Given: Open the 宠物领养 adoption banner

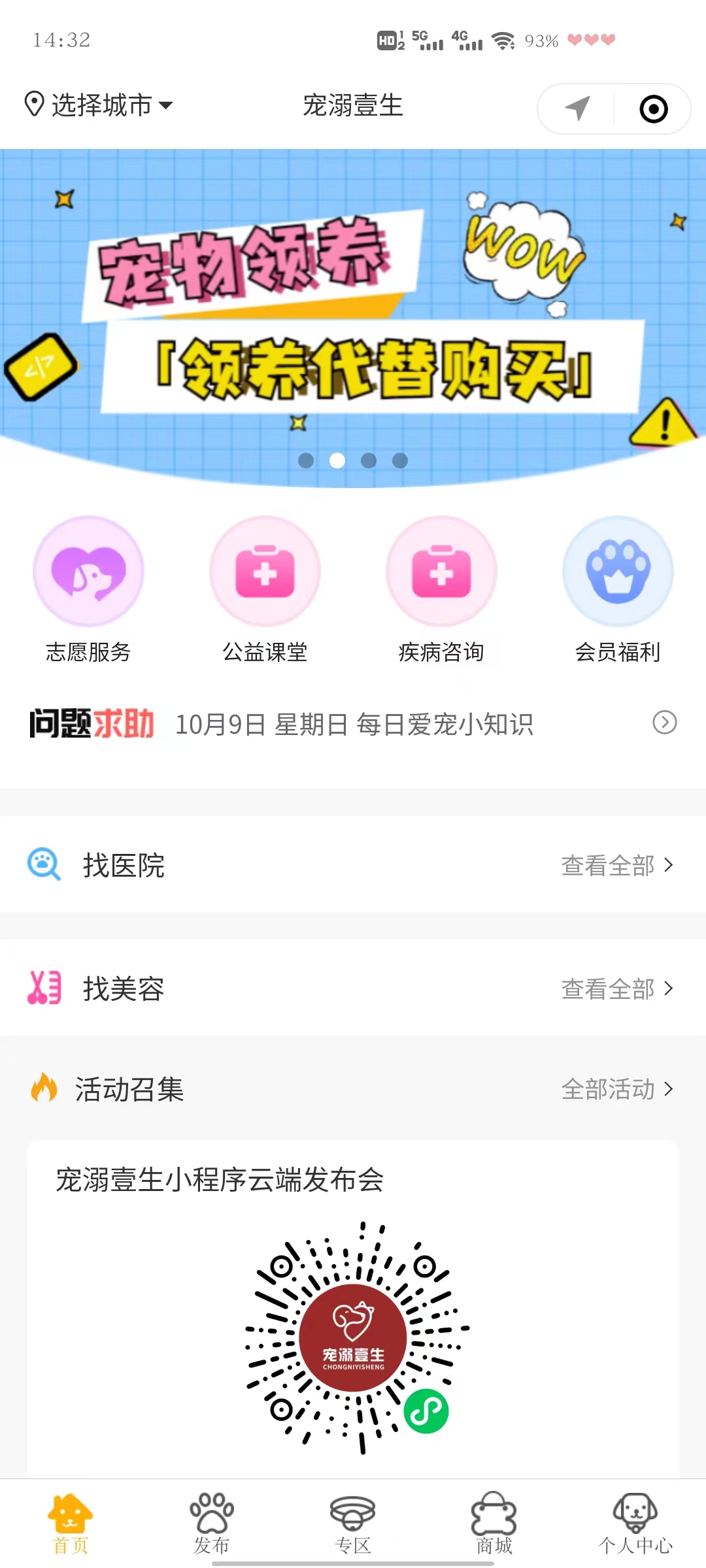Looking at the screenshot, I should point(353,314).
